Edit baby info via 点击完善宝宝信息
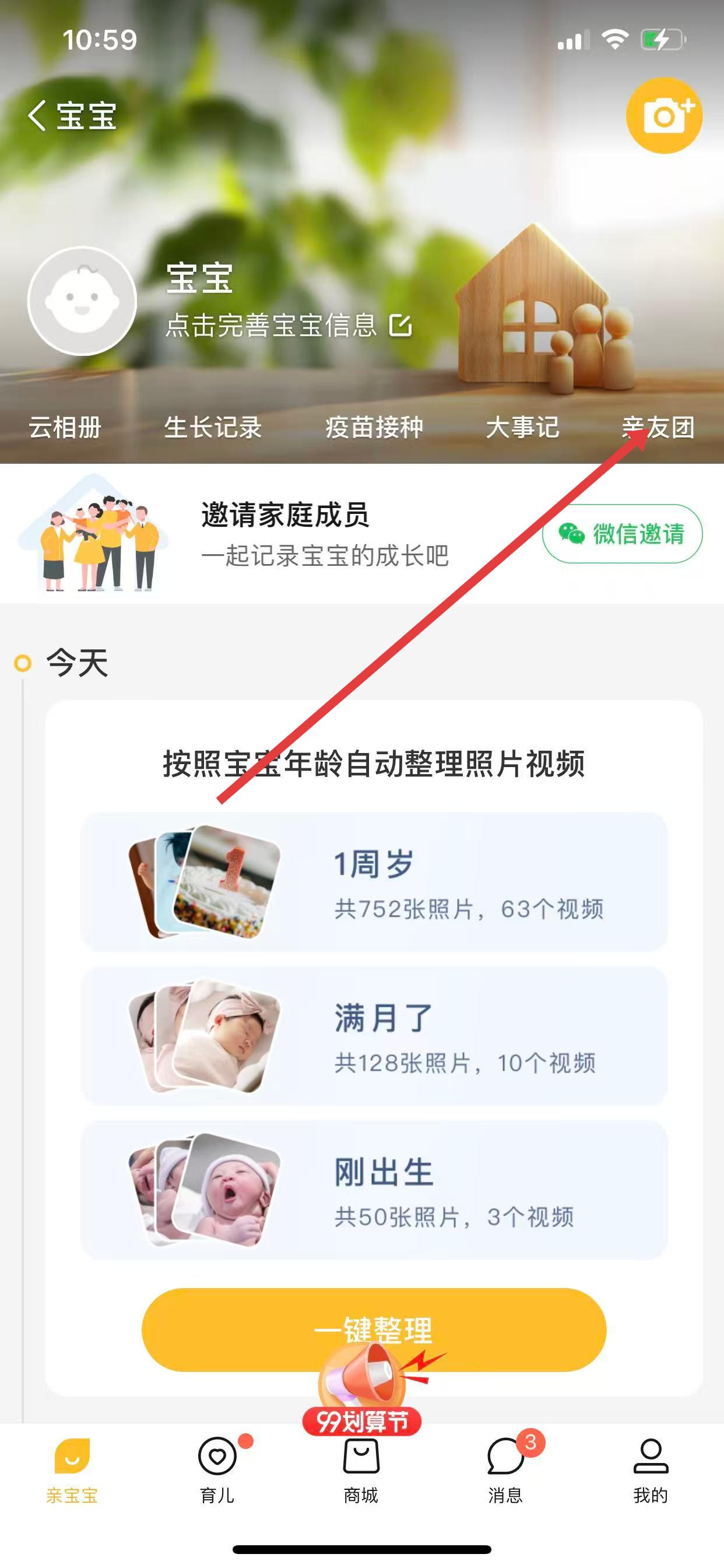 (x=289, y=325)
